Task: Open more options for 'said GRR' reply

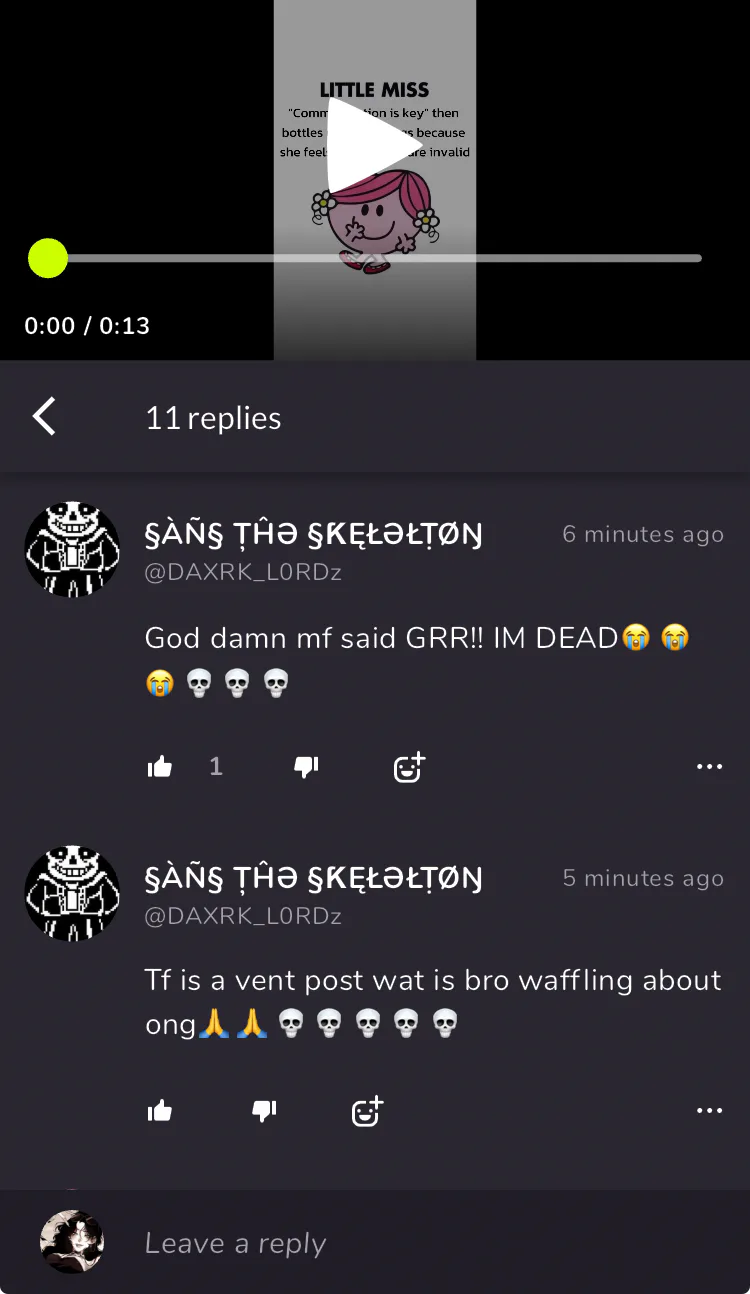Action: (709, 767)
